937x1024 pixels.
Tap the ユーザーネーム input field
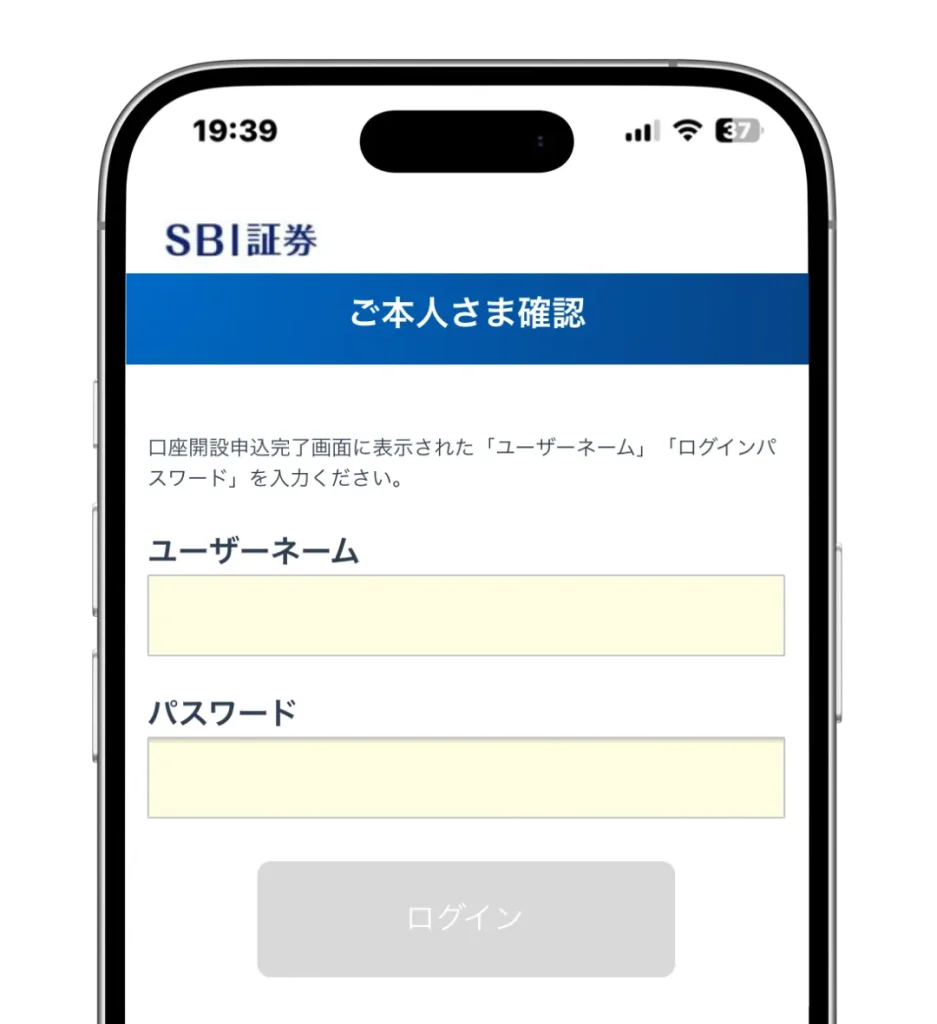click(466, 615)
